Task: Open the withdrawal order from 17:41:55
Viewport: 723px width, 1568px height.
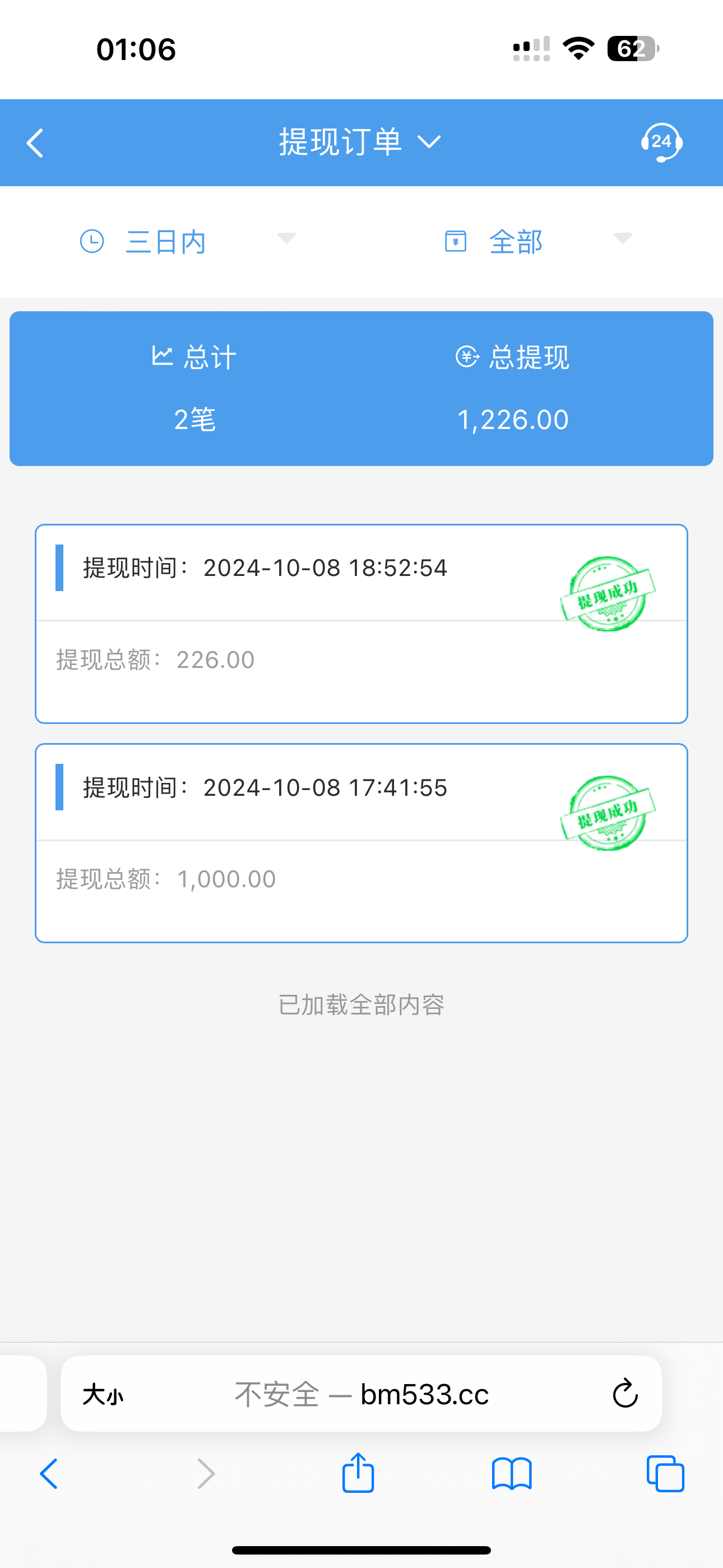Action: pos(361,842)
